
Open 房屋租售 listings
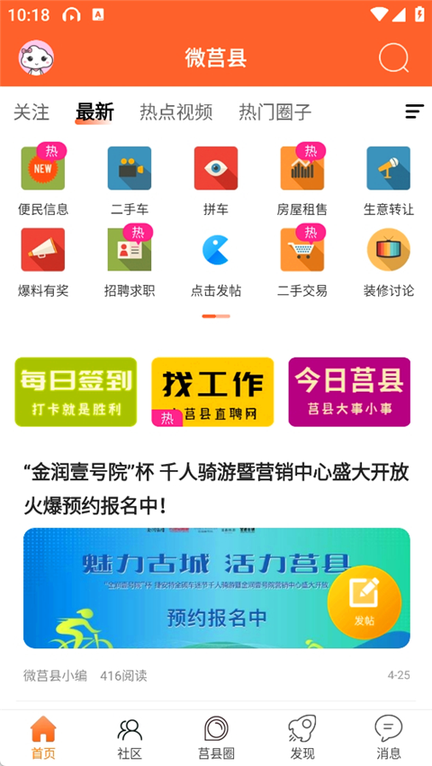(302, 180)
